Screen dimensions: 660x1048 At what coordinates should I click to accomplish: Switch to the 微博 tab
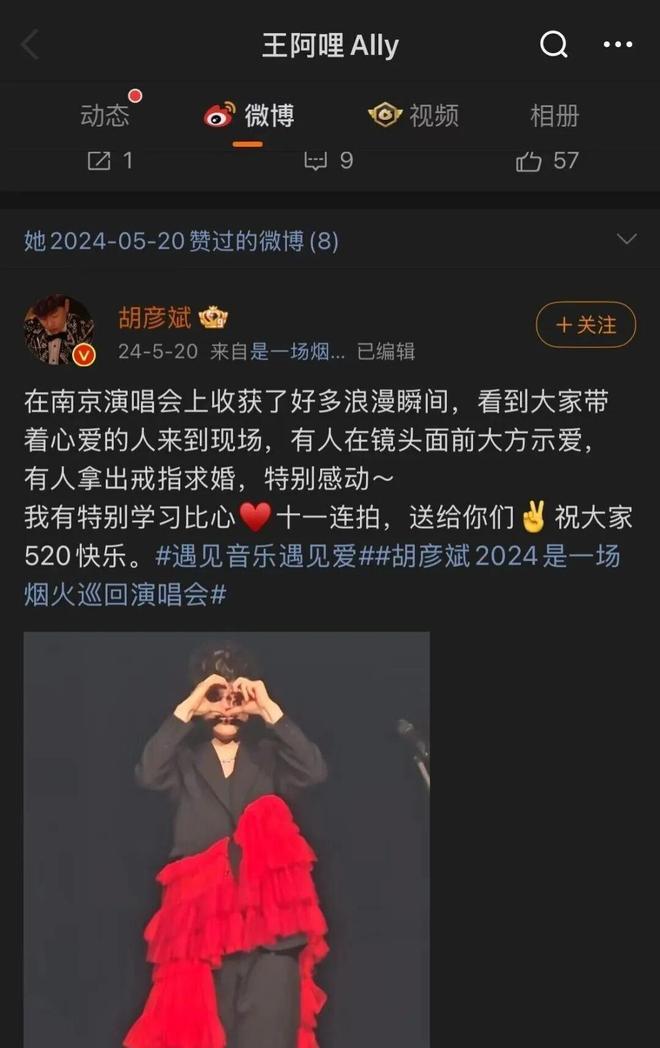(x=249, y=116)
